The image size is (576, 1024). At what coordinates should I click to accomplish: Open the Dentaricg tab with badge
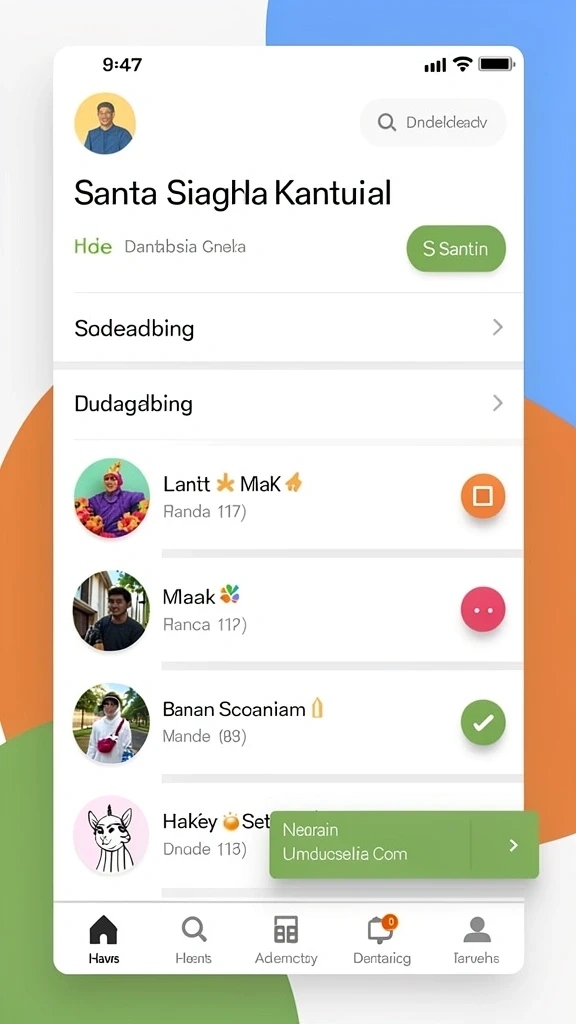pos(382,940)
